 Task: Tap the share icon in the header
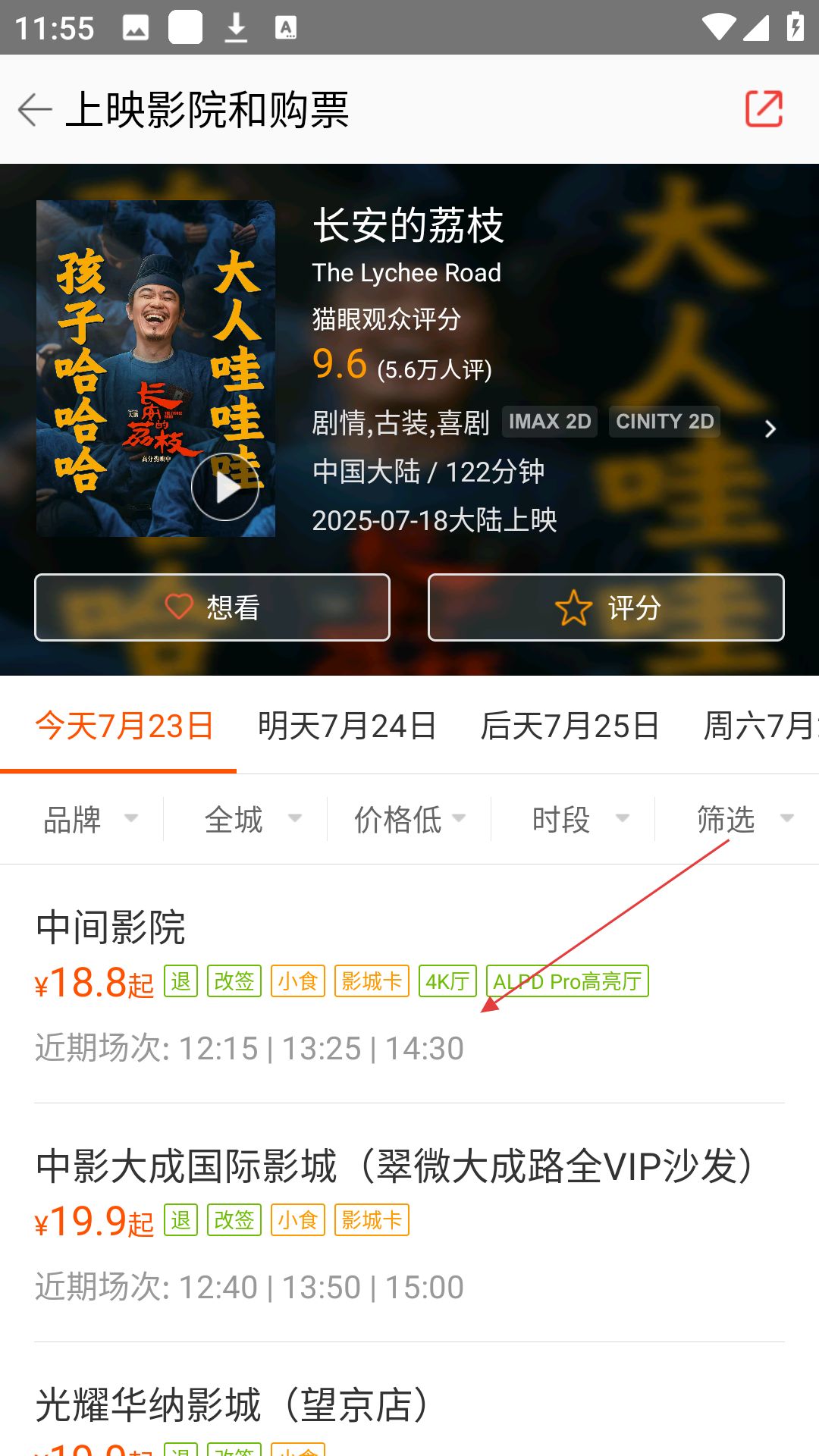pyautogui.click(x=764, y=109)
